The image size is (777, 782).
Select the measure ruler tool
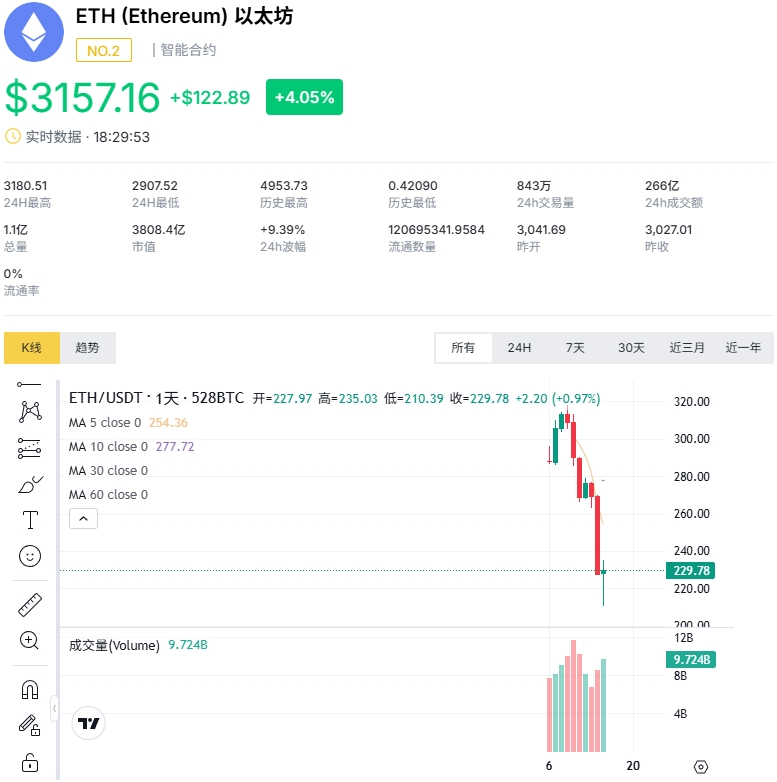pos(29,603)
